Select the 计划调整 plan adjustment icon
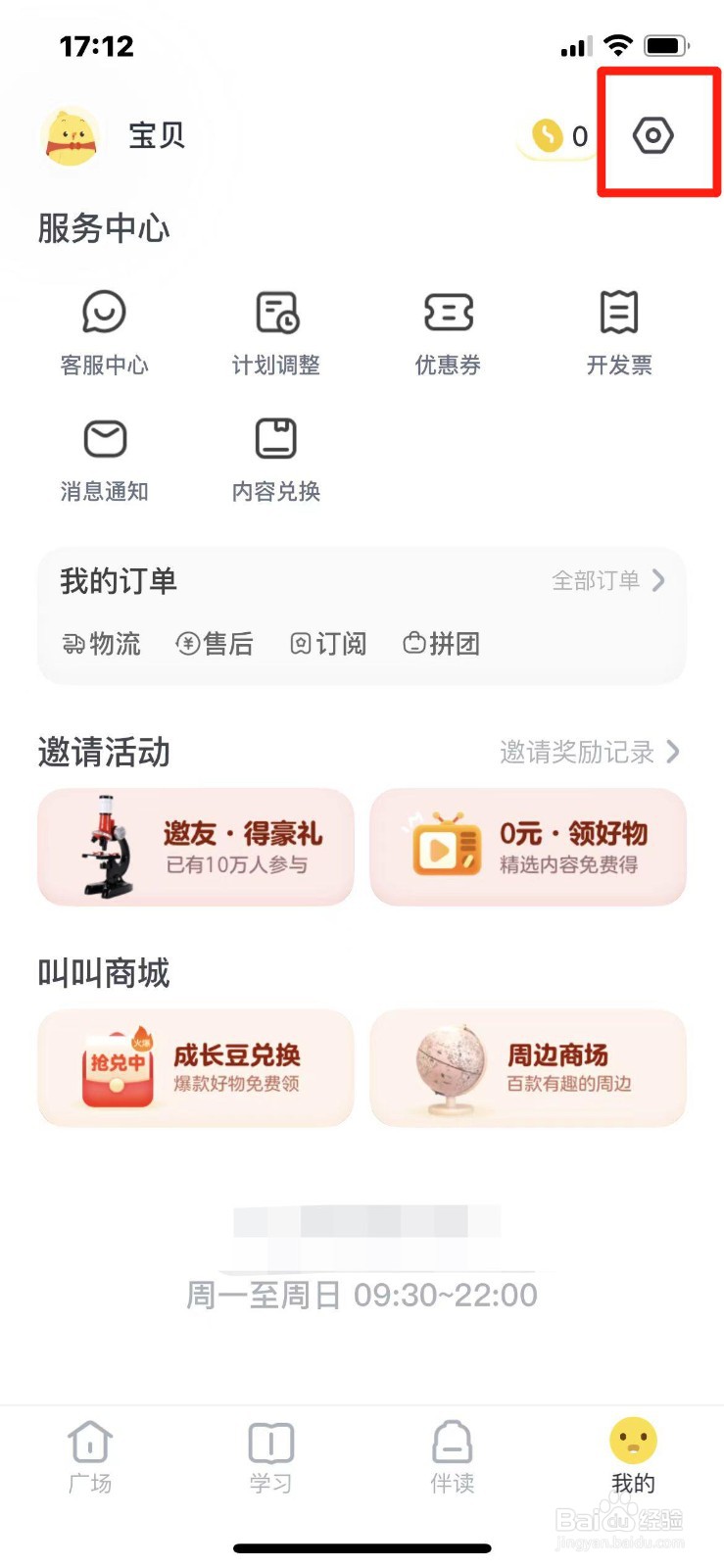Viewport: 724px width, 1568px height. (275, 330)
